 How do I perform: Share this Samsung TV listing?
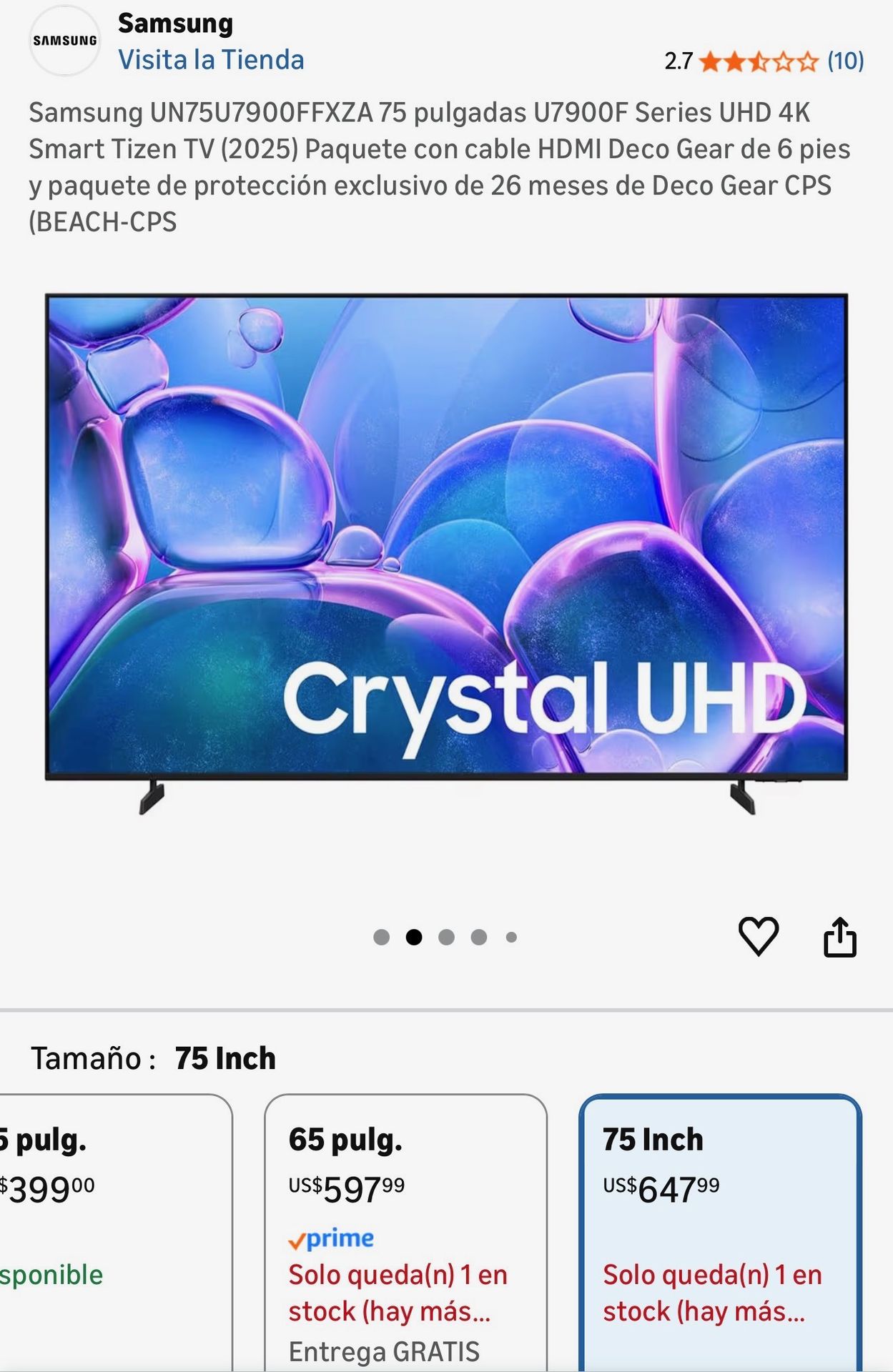[x=839, y=937]
